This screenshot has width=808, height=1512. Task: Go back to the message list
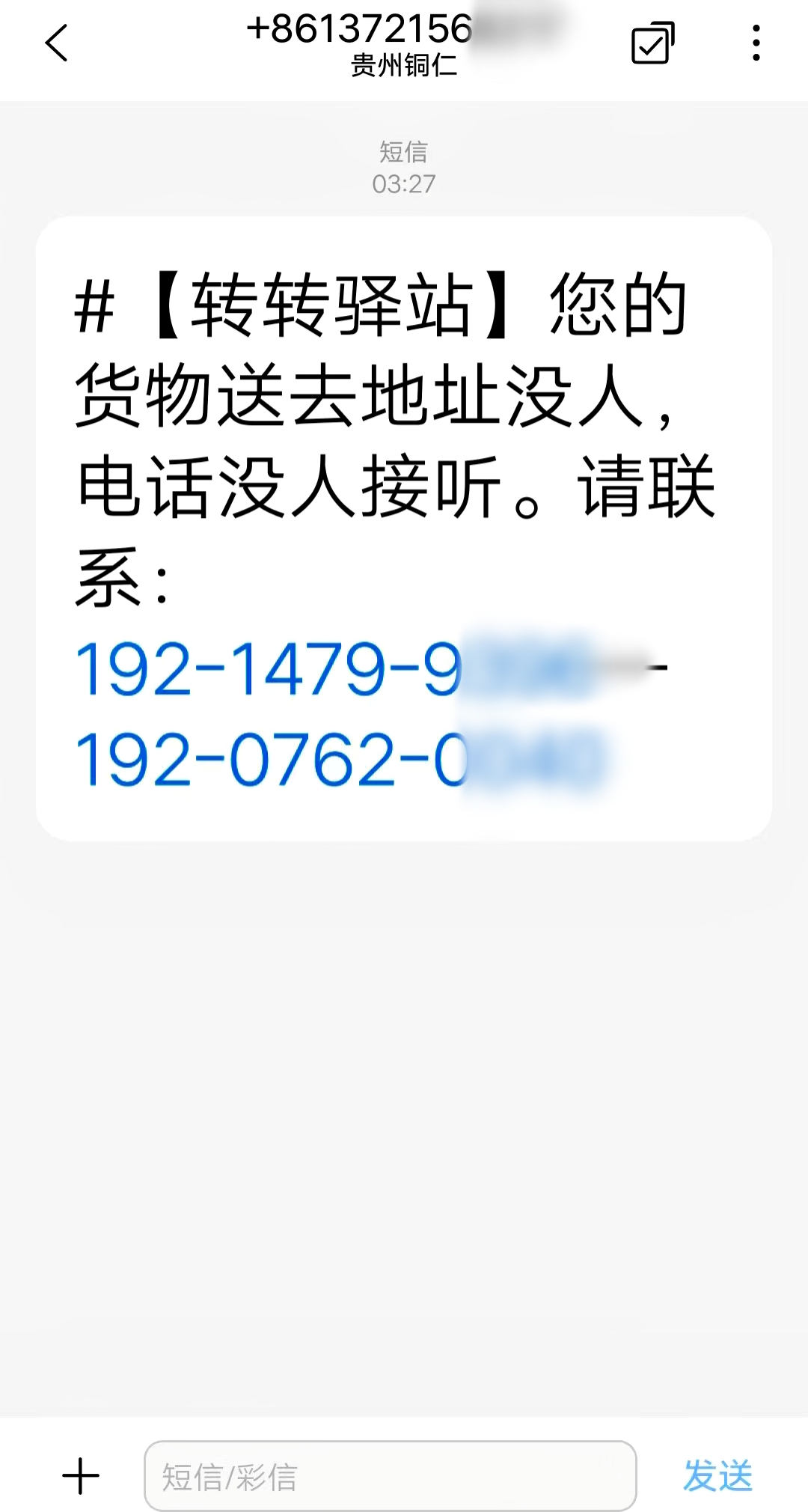pos(57,43)
